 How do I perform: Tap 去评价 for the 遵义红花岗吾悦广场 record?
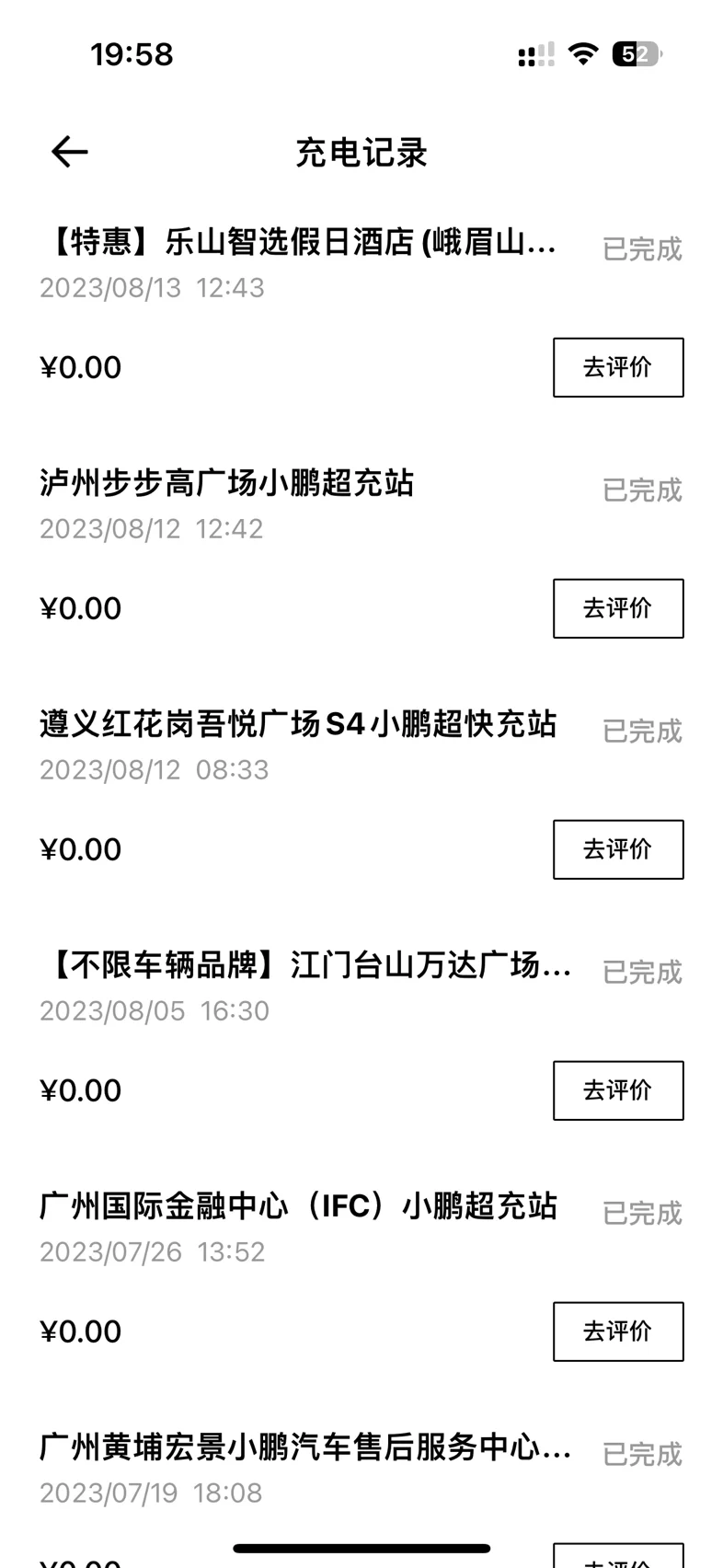[618, 849]
